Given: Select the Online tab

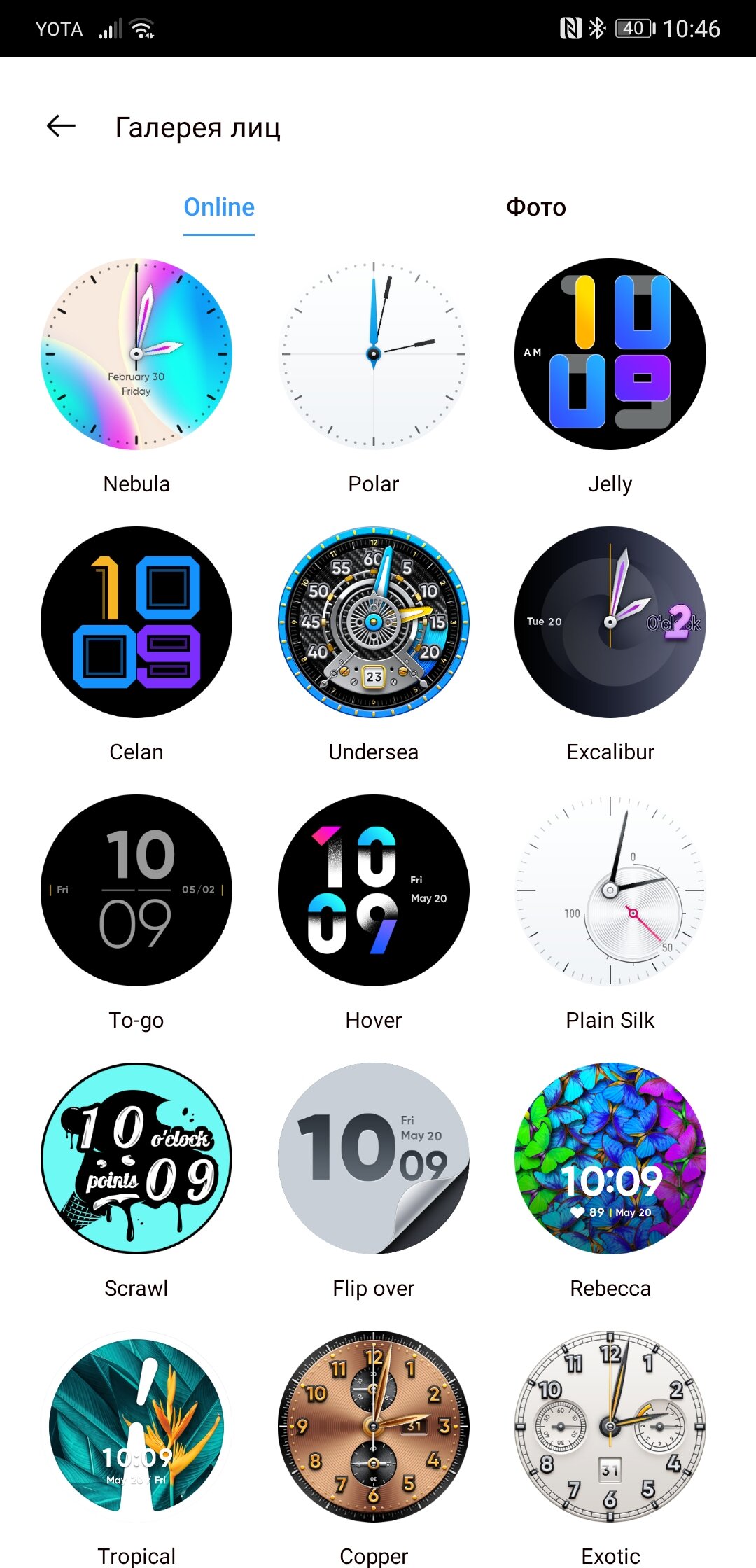Looking at the screenshot, I should tap(219, 207).
